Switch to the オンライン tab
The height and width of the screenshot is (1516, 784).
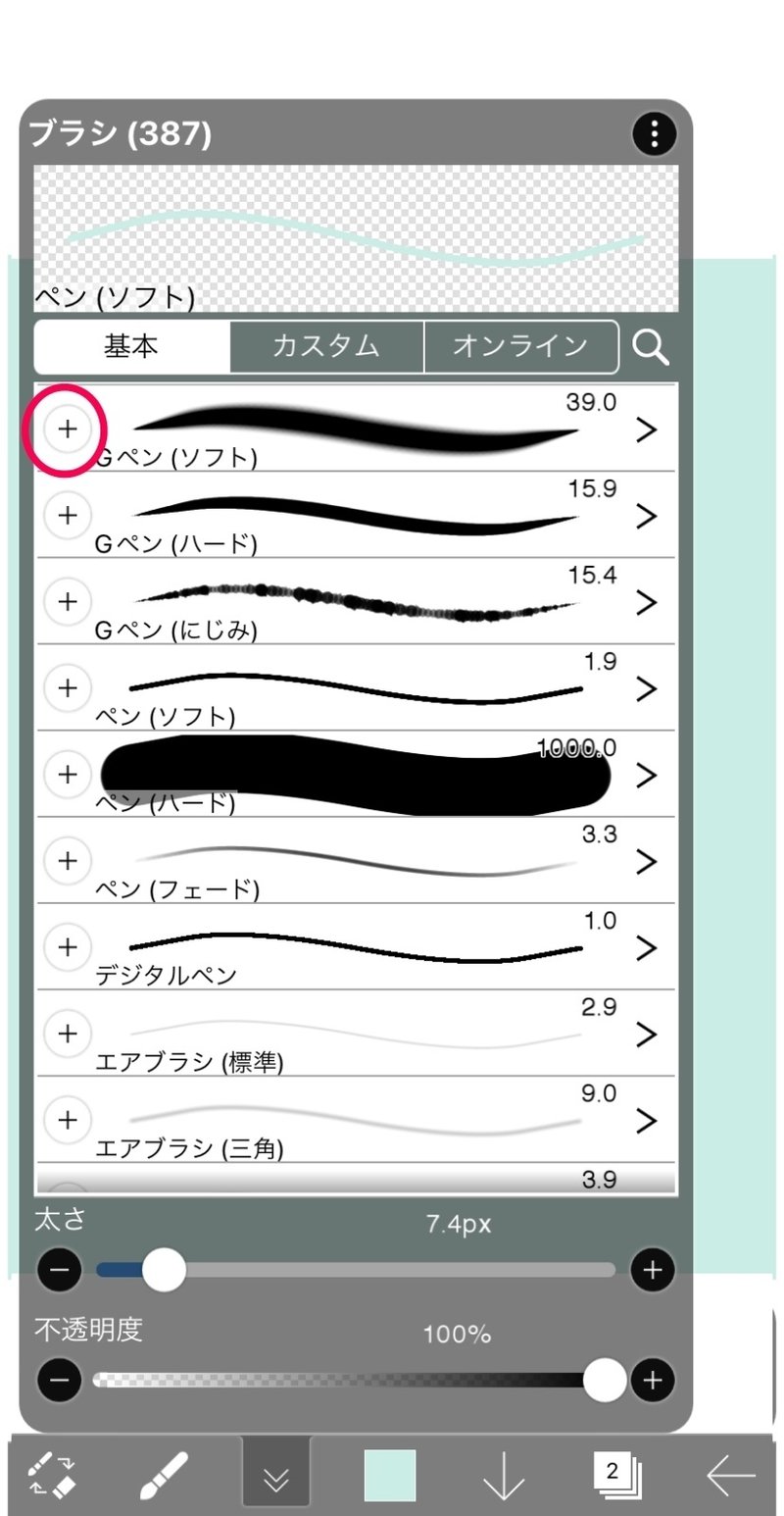click(521, 346)
